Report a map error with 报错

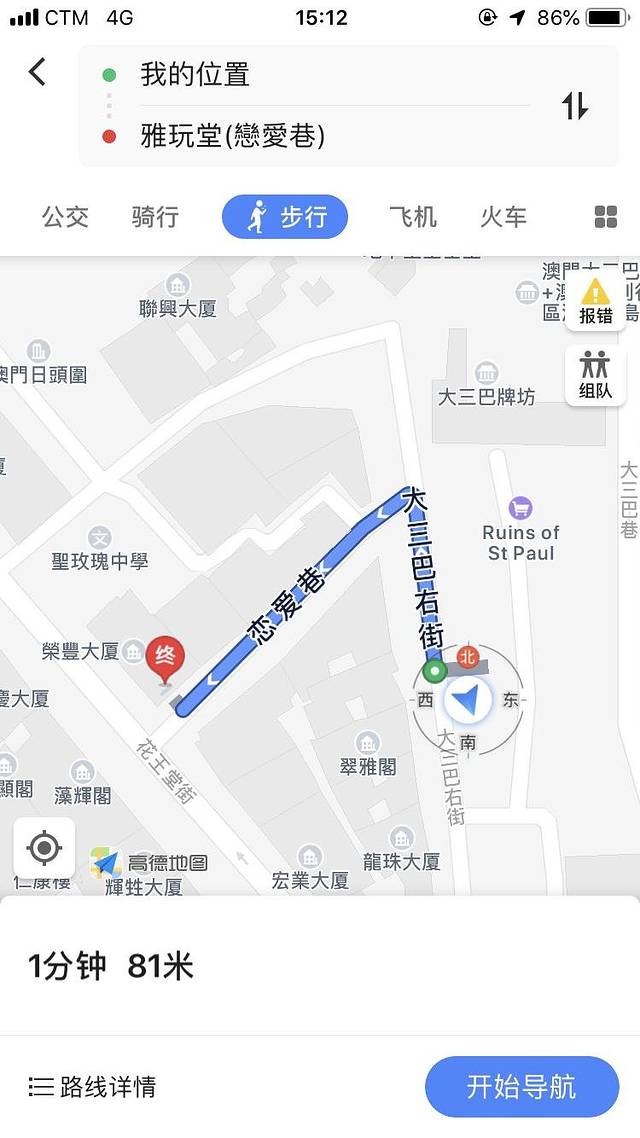[595, 301]
